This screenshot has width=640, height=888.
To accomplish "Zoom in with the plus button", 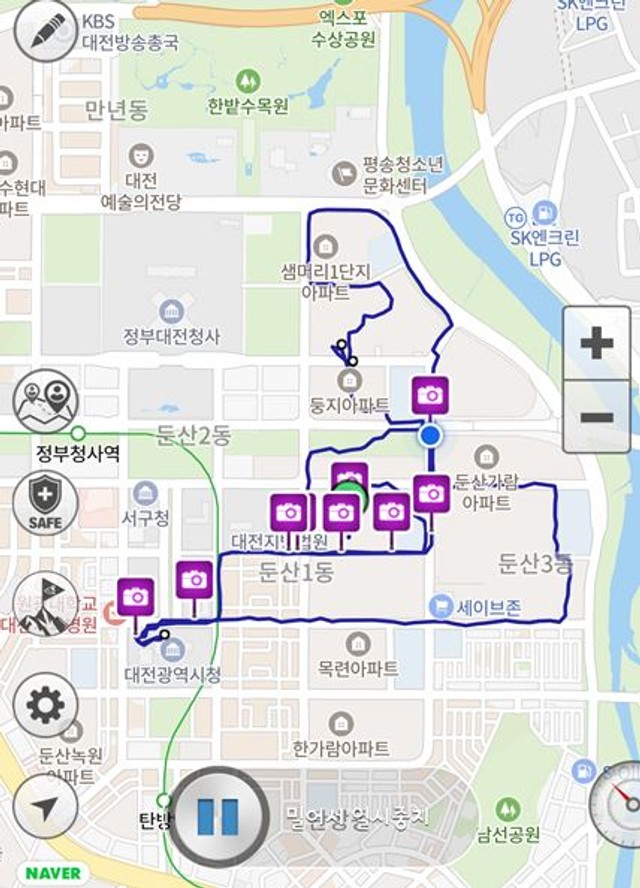I will (x=597, y=344).
